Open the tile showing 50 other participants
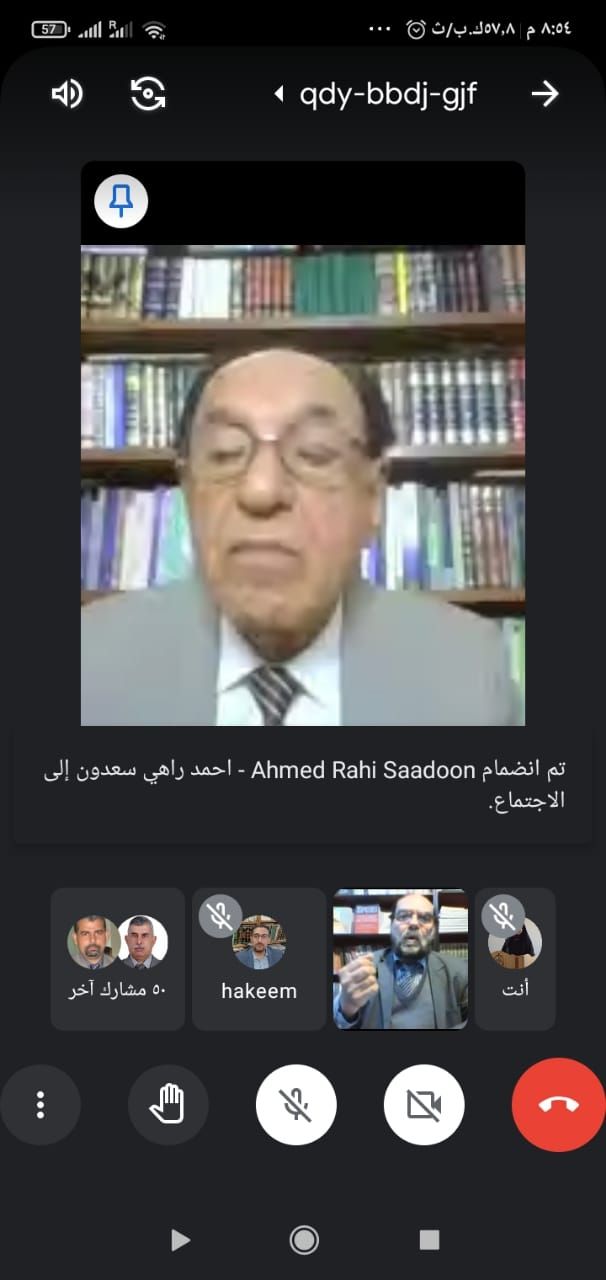Viewport: 606px width, 1280px height. pyautogui.click(x=118, y=958)
